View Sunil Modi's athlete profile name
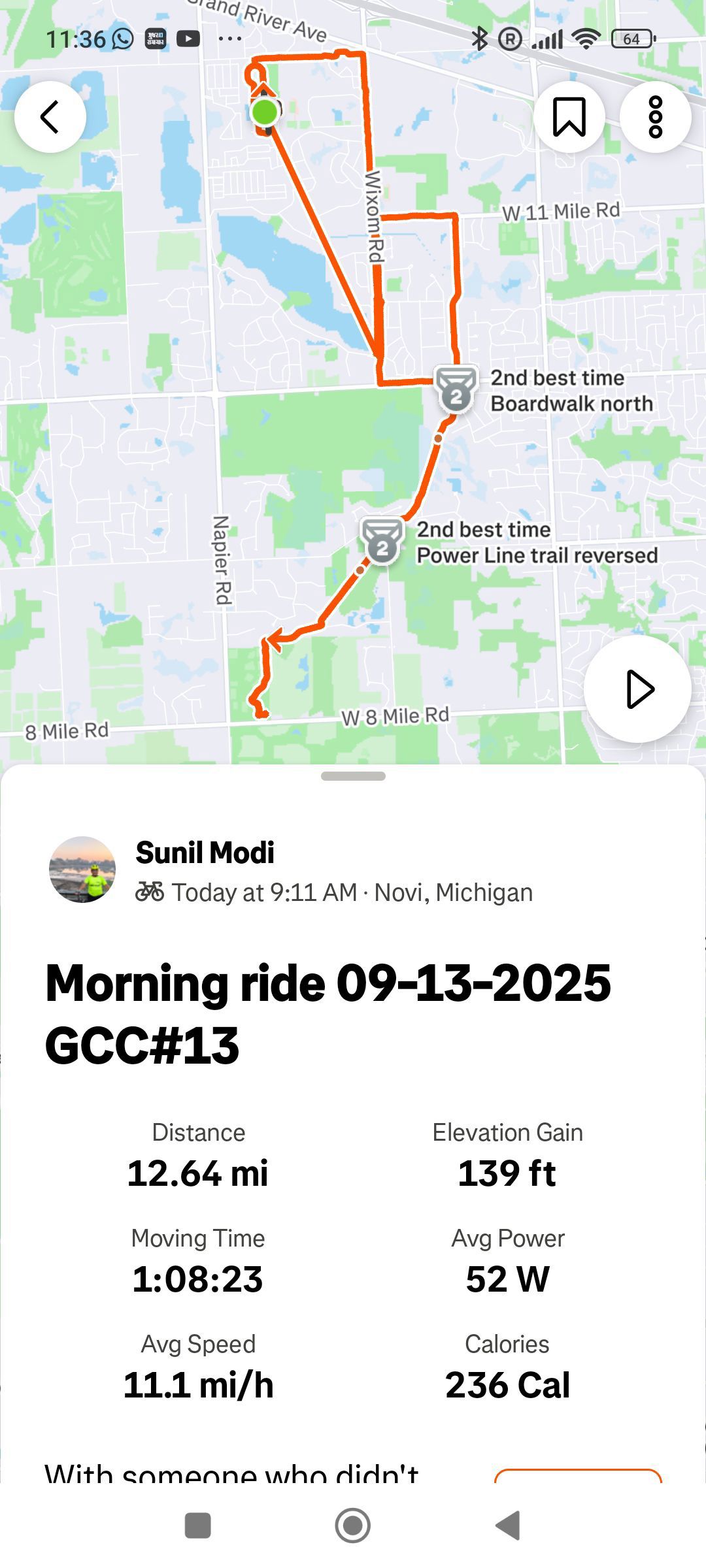Viewport: 706px width, 1568px height. 205,853
